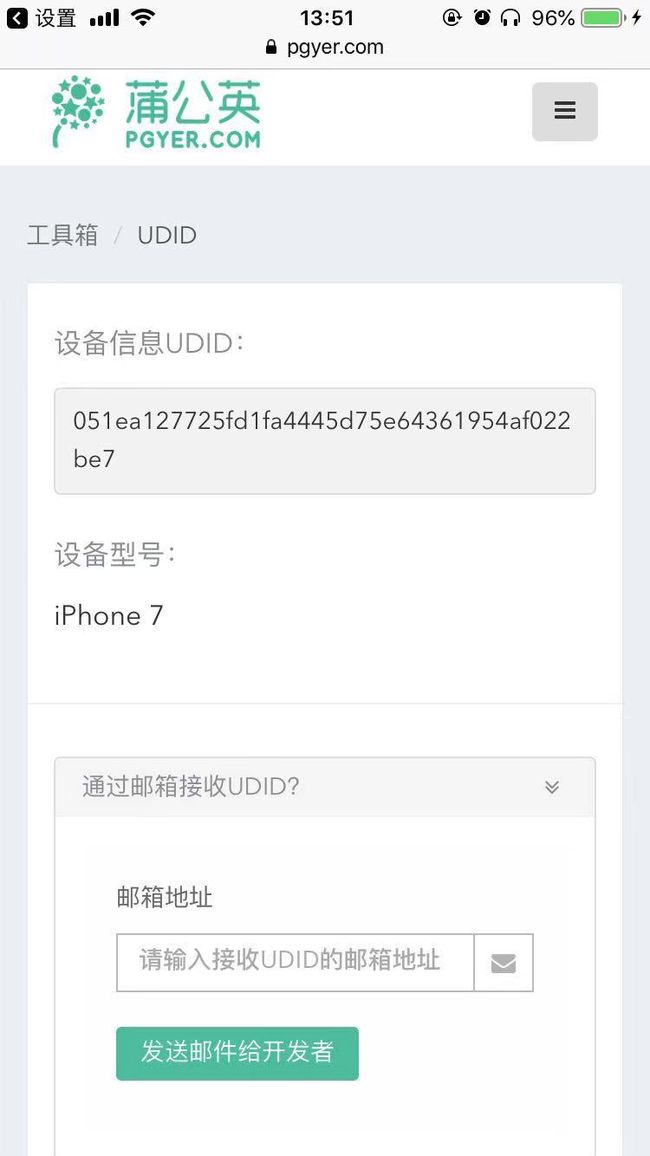Image resolution: width=650 pixels, height=1156 pixels.
Task: Go to 工具箱 breadcrumb link
Action: click(63, 235)
